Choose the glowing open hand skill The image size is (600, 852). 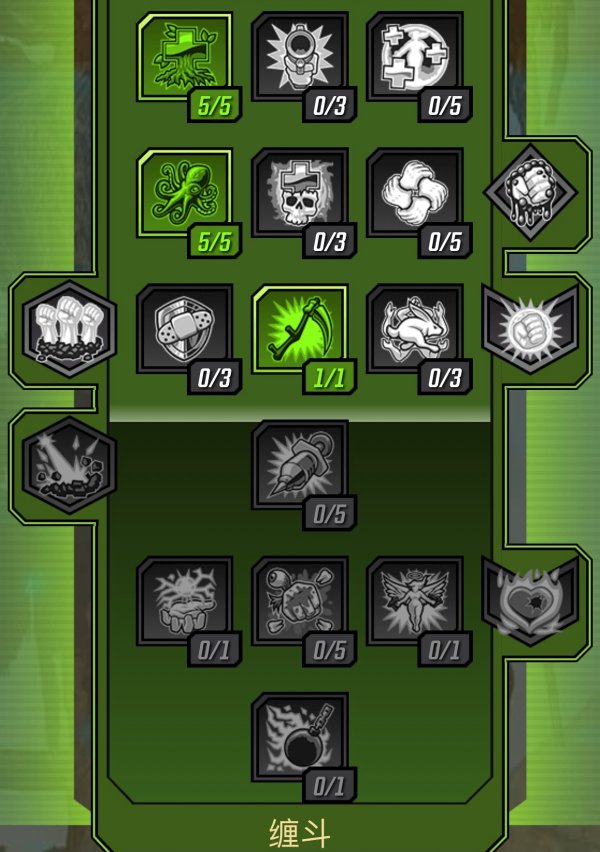click(183, 601)
